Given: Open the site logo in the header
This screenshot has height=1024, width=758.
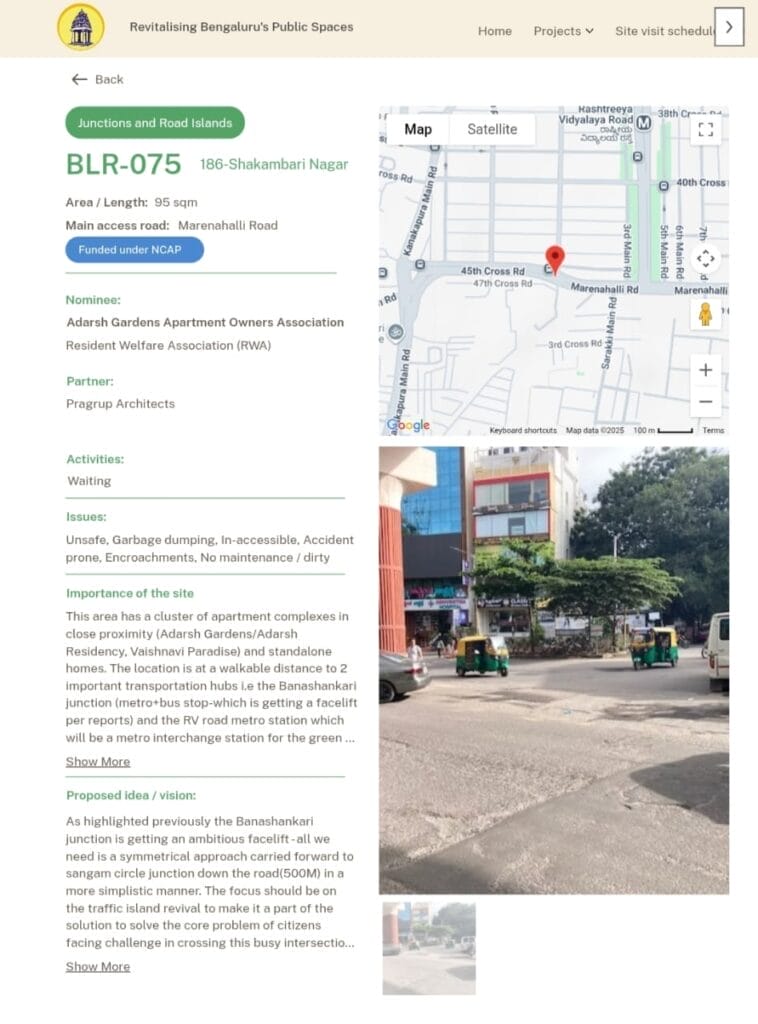Looking at the screenshot, I should [80, 27].
